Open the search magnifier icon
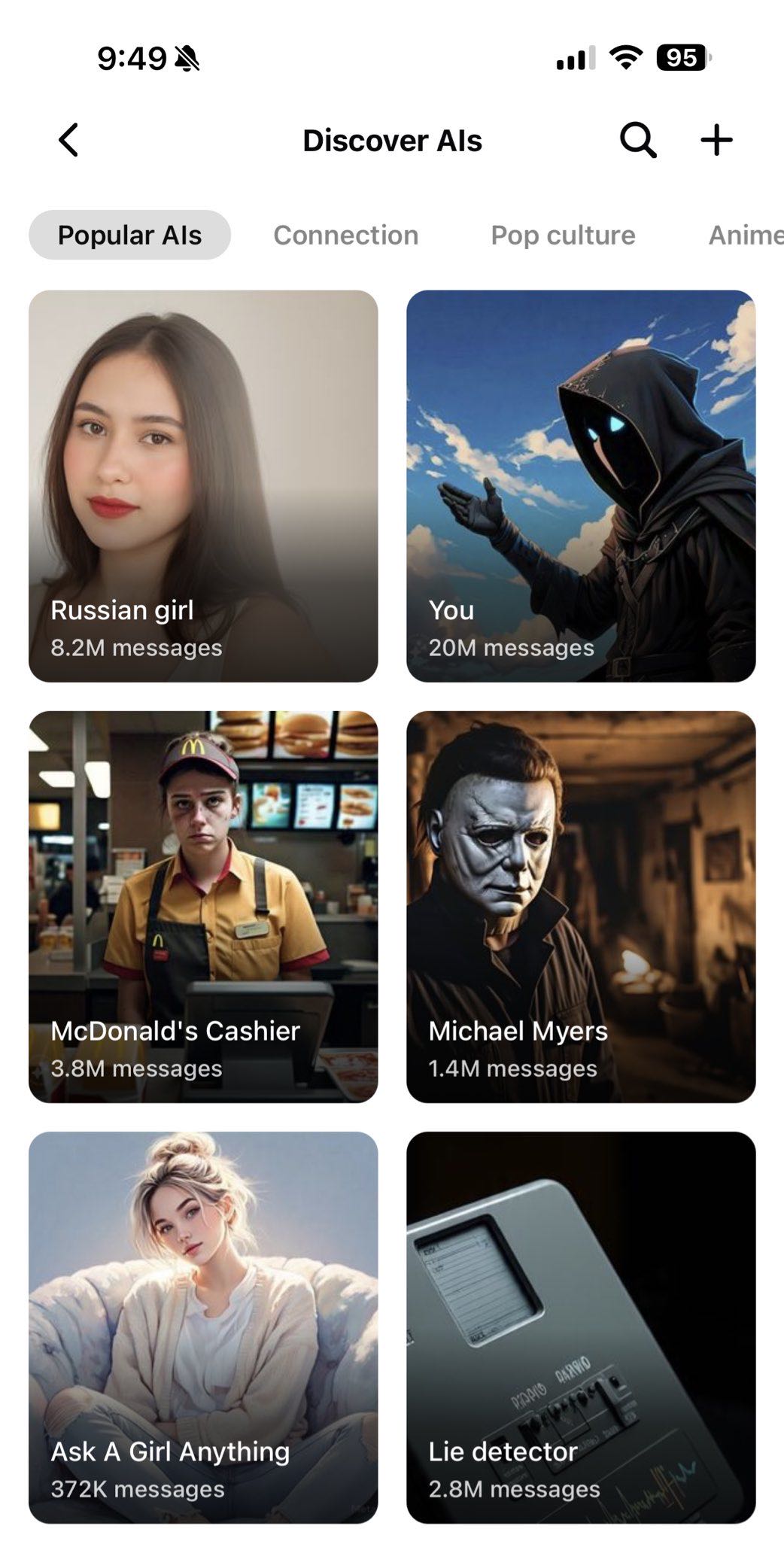 pos(638,141)
